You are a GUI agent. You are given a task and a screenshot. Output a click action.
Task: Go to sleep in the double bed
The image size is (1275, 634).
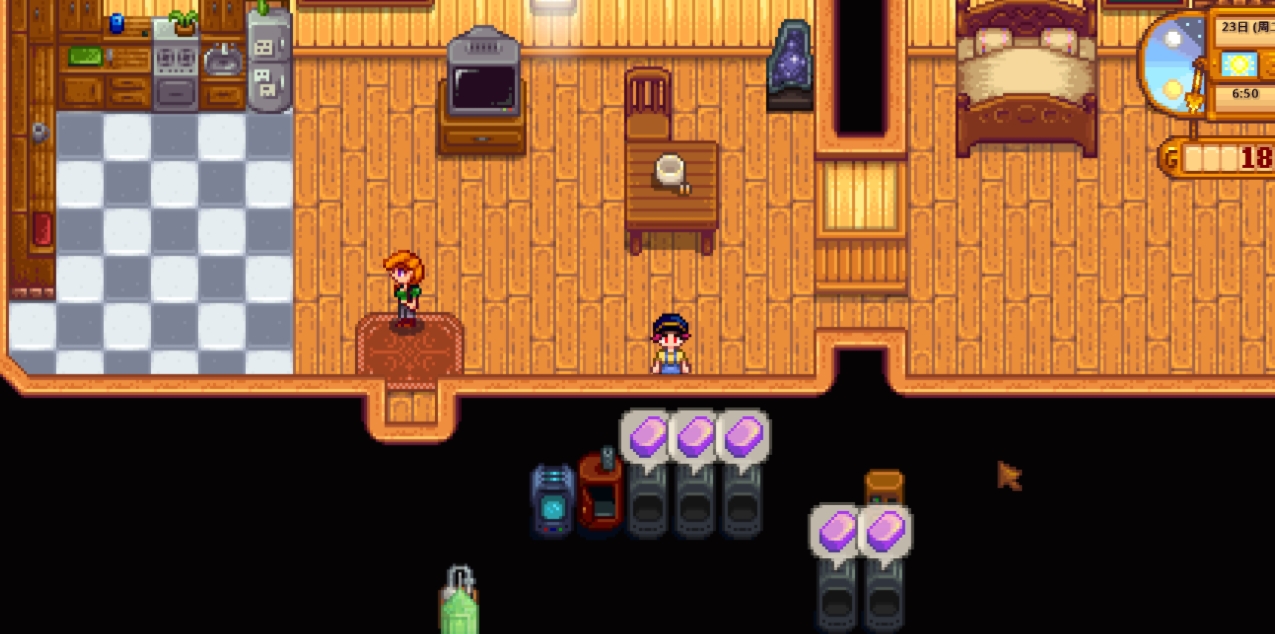pyautogui.click(x=1025, y=78)
